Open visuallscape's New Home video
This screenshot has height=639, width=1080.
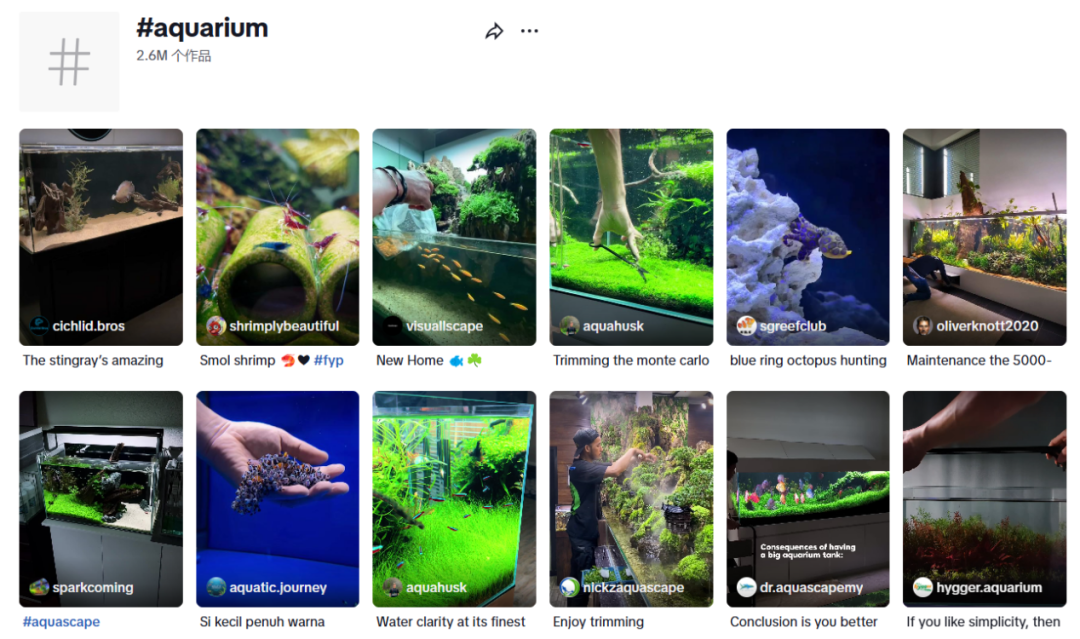point(454,237)
